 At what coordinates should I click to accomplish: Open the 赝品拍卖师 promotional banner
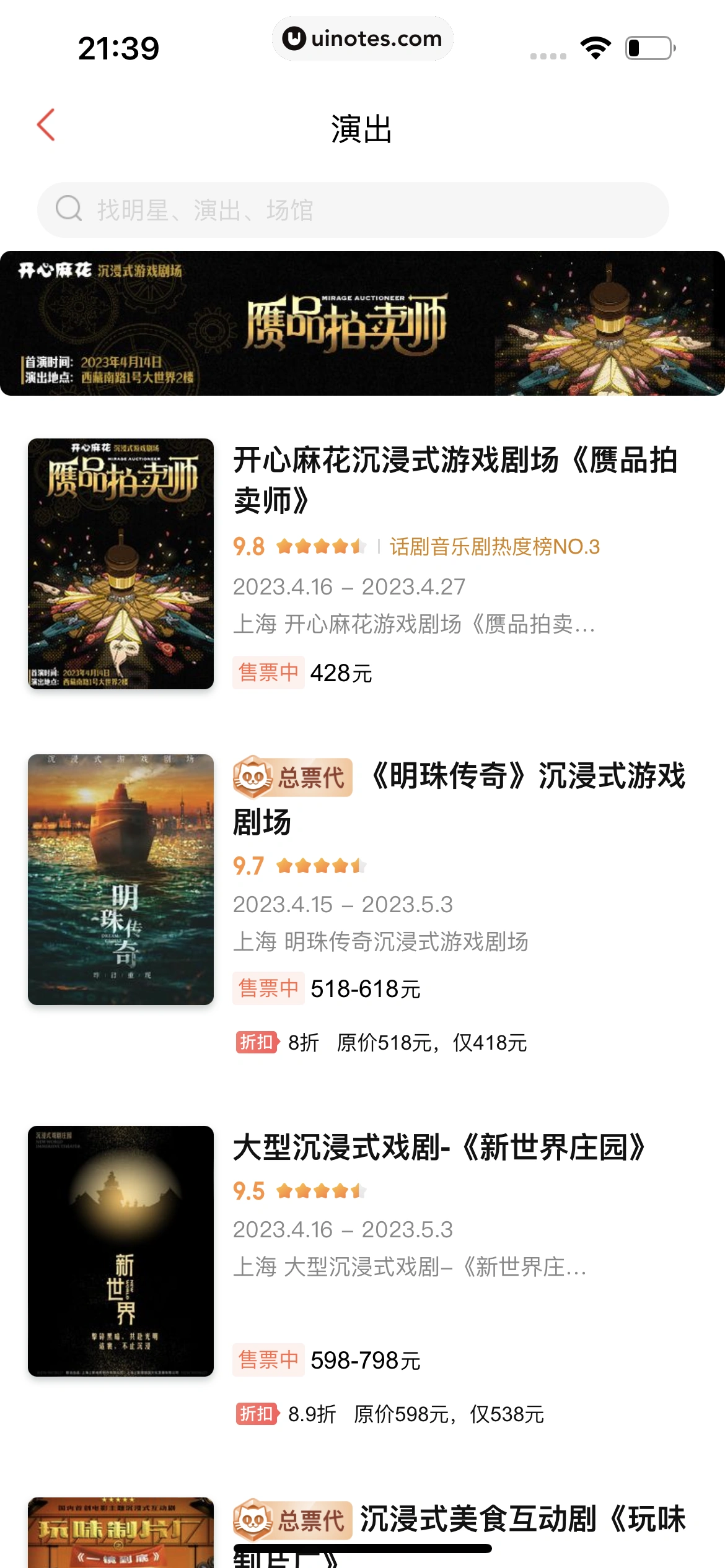coord(362,323)
